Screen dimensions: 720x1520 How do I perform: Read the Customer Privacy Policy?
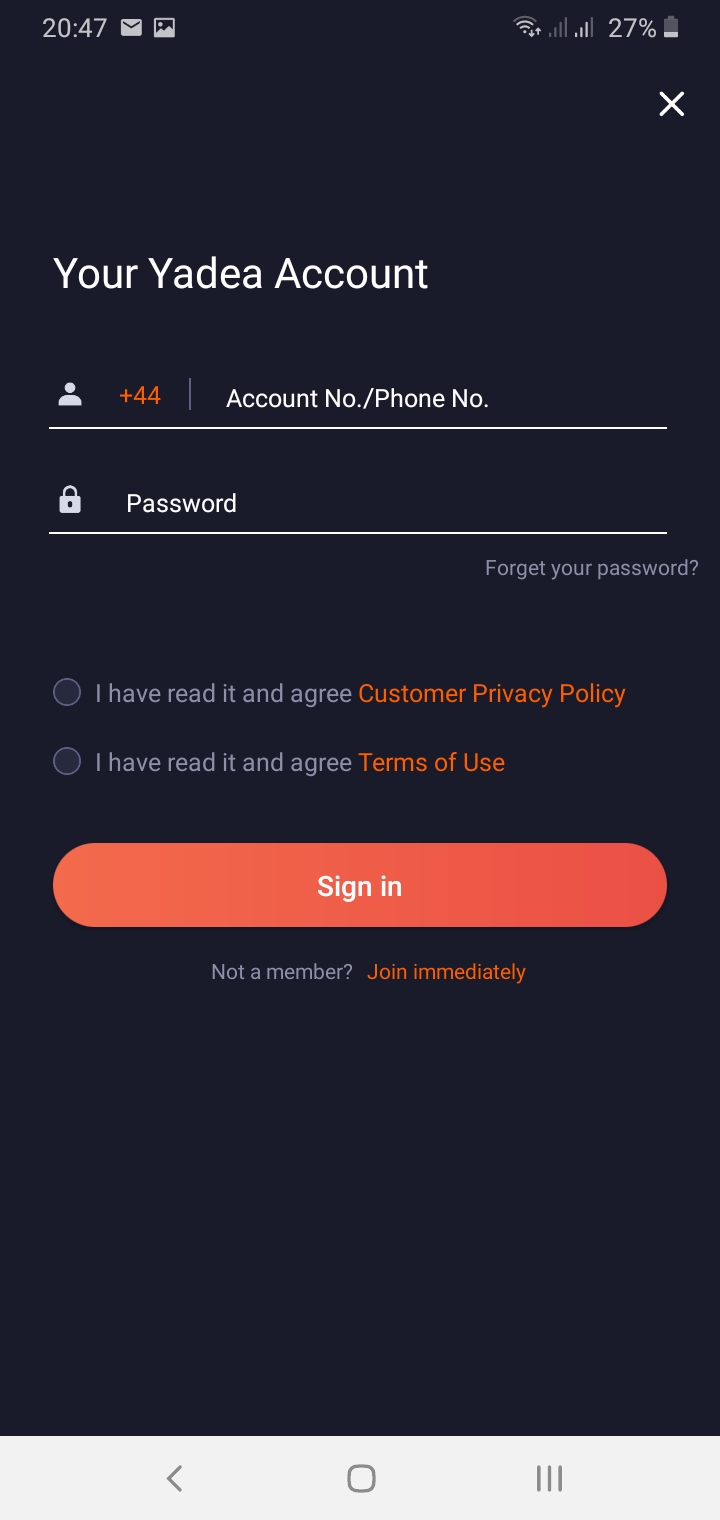coord(491,694)
